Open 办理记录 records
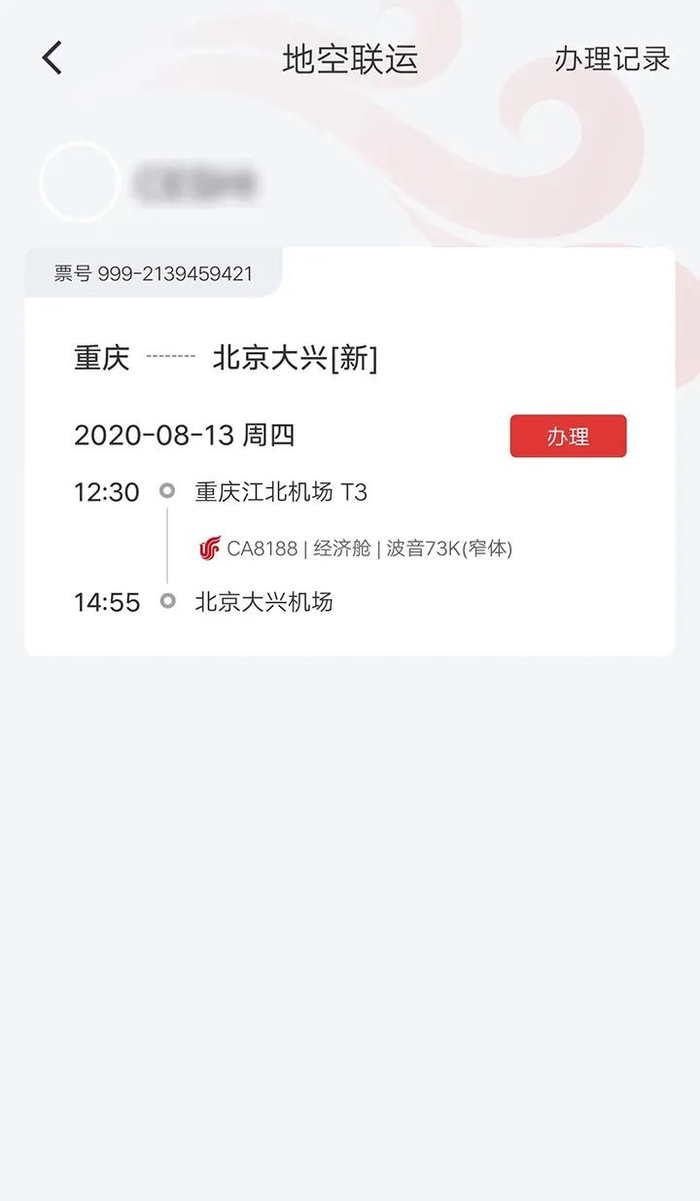The height and width of the screenshot is (1201, 700). click(612, 59)
